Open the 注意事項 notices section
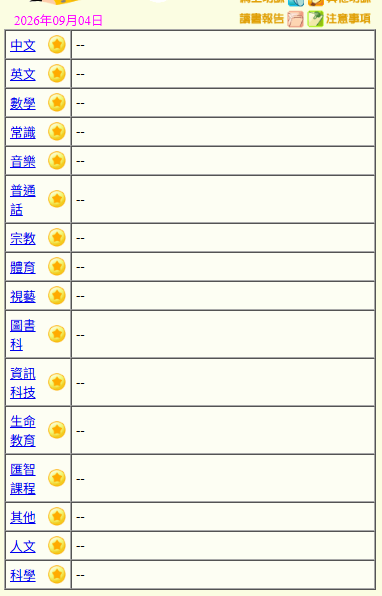Screen dimensions: 382x596 pos(339,19)
